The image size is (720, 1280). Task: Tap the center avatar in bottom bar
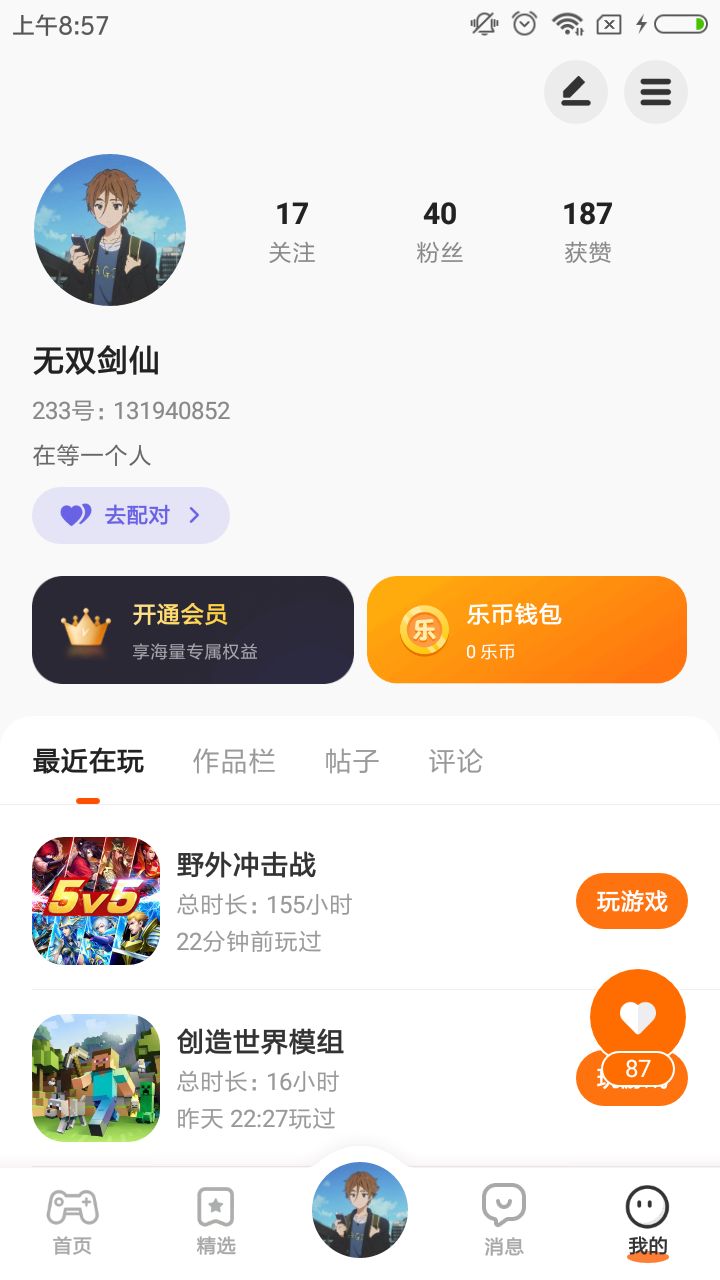pyautogui.click(x=360, y=1210)
